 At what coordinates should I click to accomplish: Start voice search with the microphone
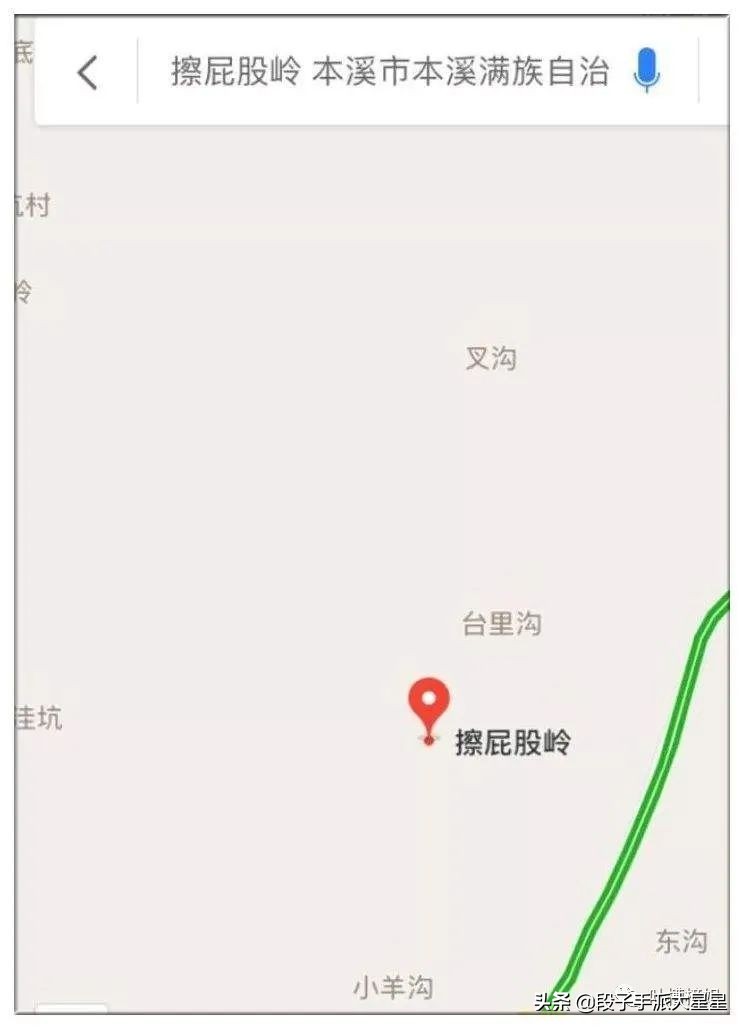(647, 71)
